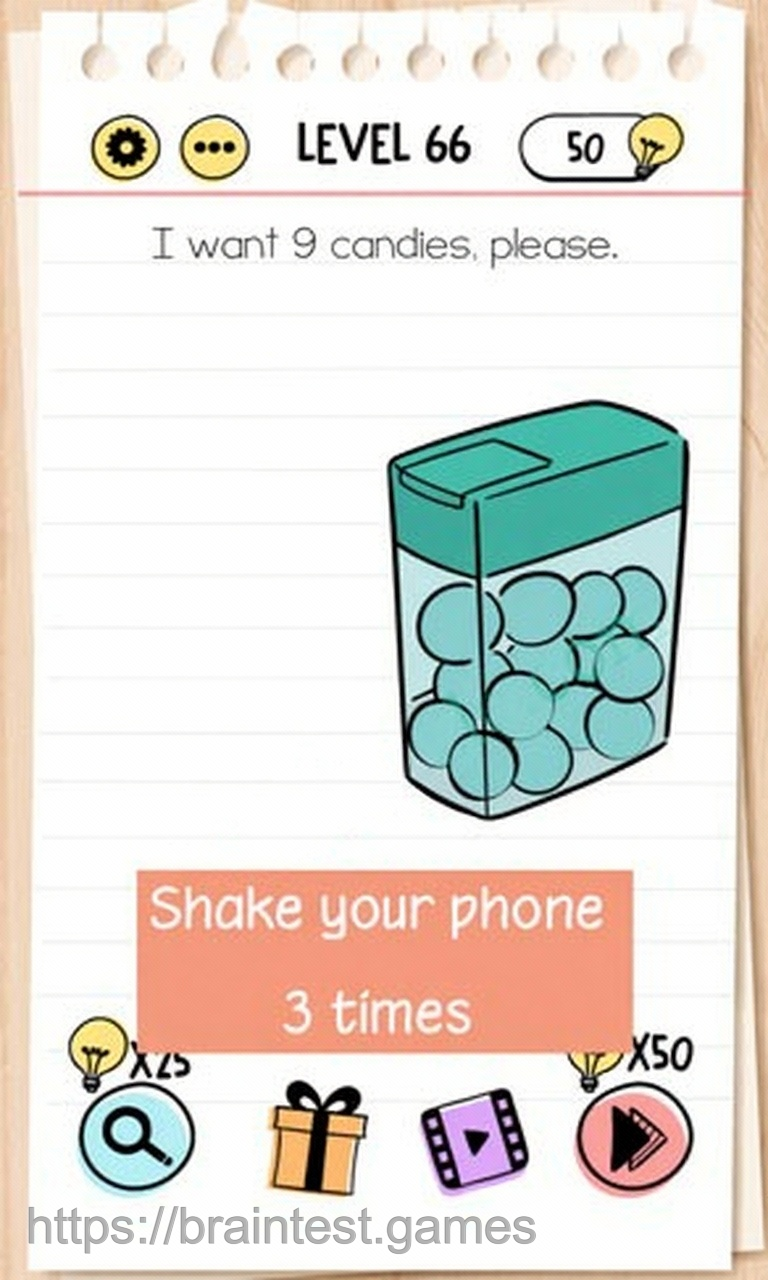Open the gift box reward

(319, 1138)
